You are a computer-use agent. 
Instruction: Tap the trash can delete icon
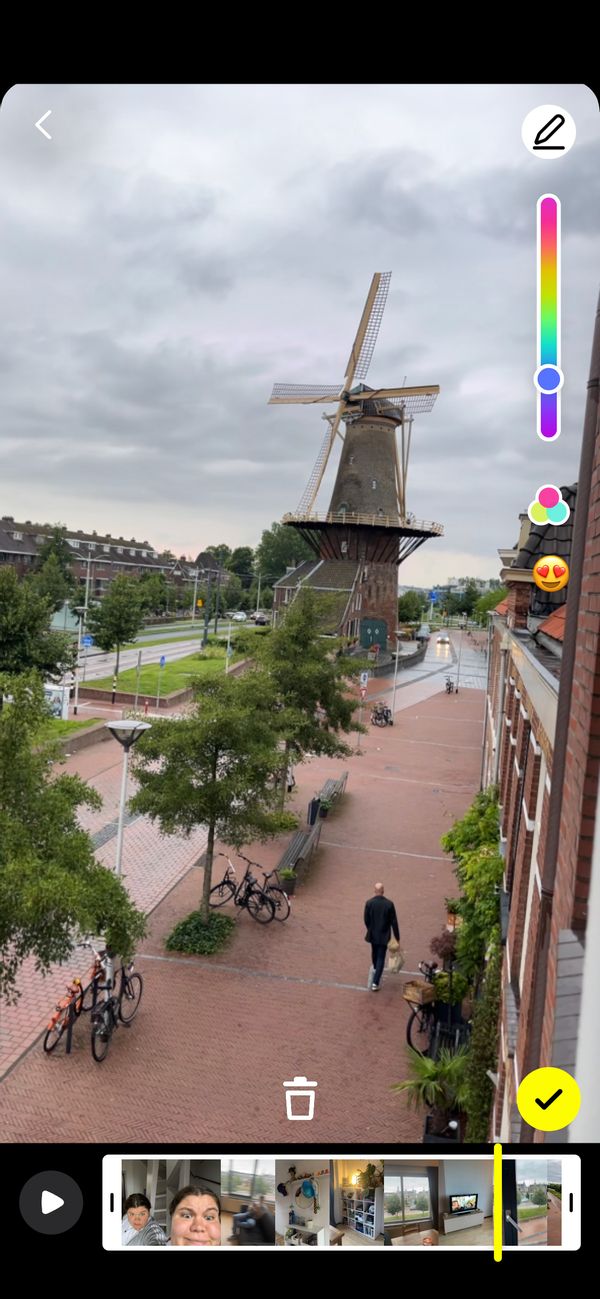[300, 1098]
